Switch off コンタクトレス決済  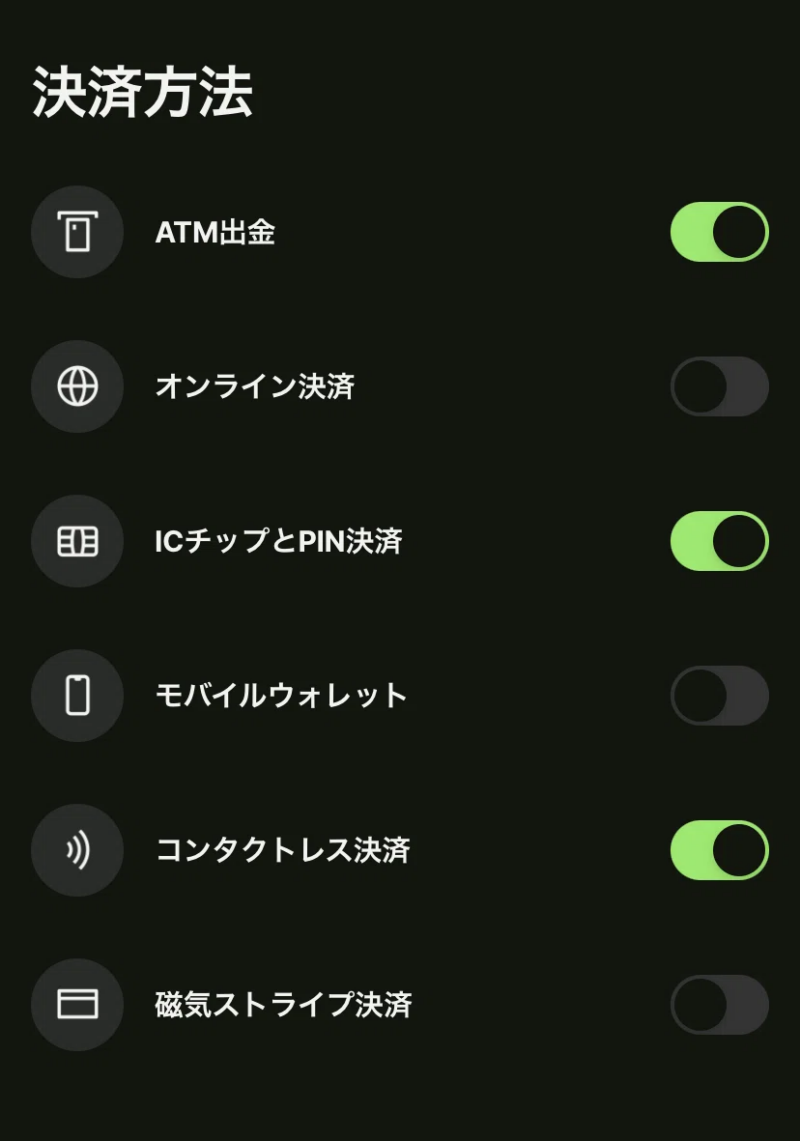pyautogui.click(x=719, y=850)
